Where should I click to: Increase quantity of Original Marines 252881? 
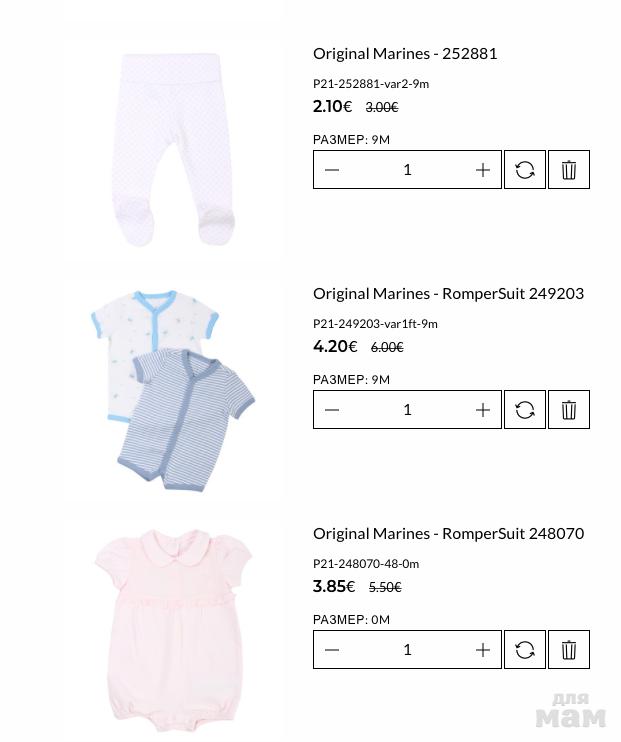coord(483,170)
